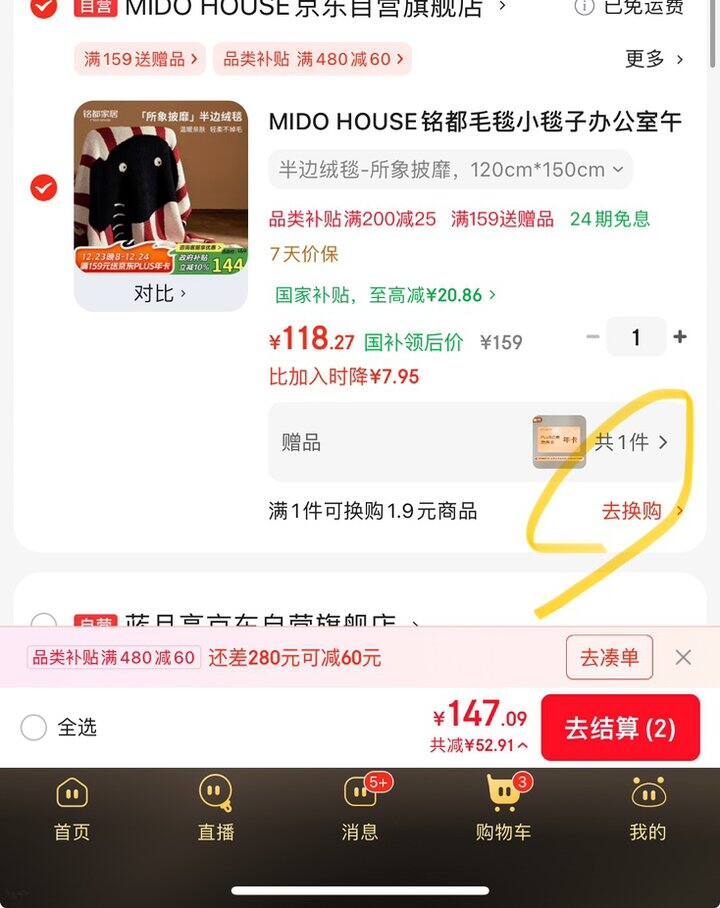The height and width of the screenshot is (908, 720).
Task: Switch to the 我的 tab
Action: pos(647,808)
